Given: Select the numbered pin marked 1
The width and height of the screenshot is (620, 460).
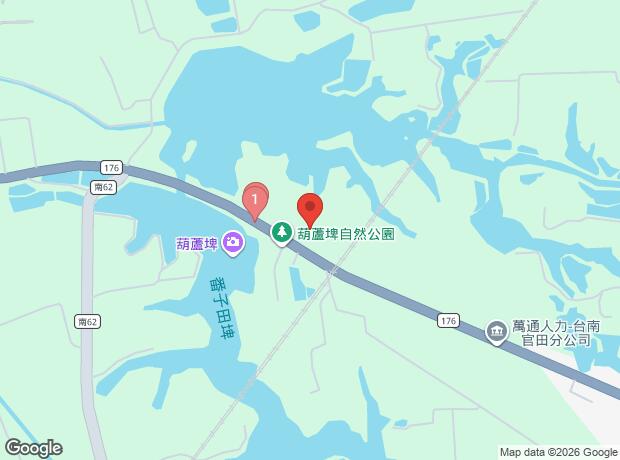Looking at the screenshot, I should (x=255, y=201).
